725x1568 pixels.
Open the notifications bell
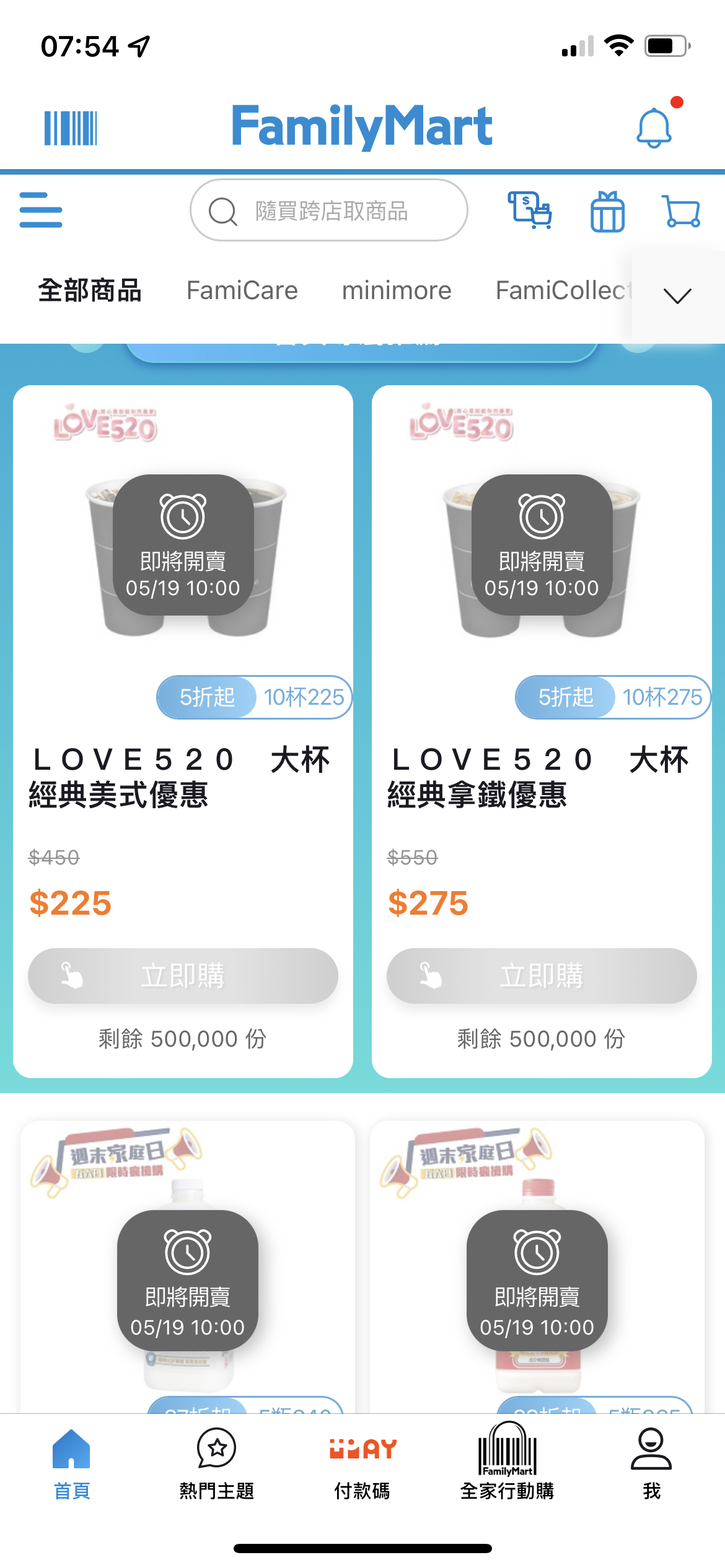tap(654, 127)
